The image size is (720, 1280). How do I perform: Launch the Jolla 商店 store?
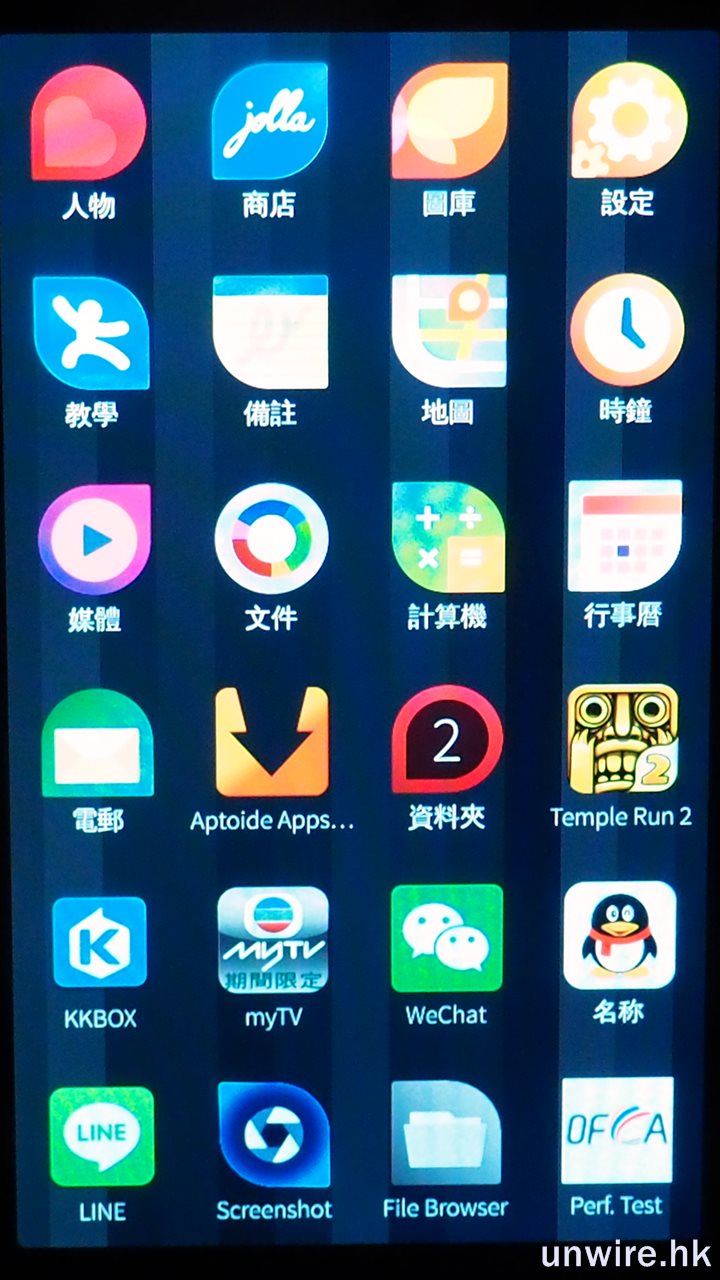[270, 121]
